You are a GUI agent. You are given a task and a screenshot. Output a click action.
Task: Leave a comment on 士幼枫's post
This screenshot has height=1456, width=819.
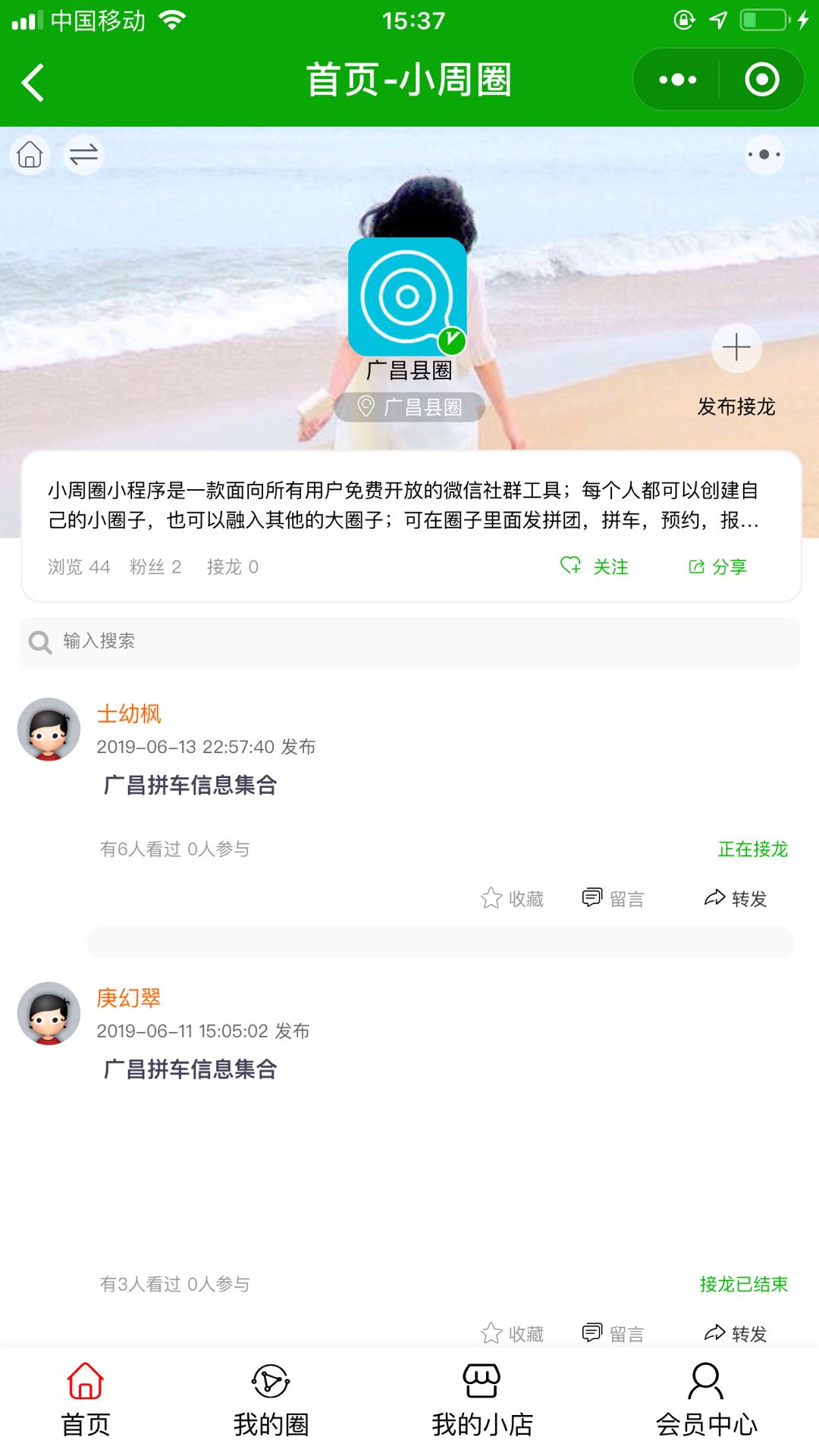click(x=613, y=899)
